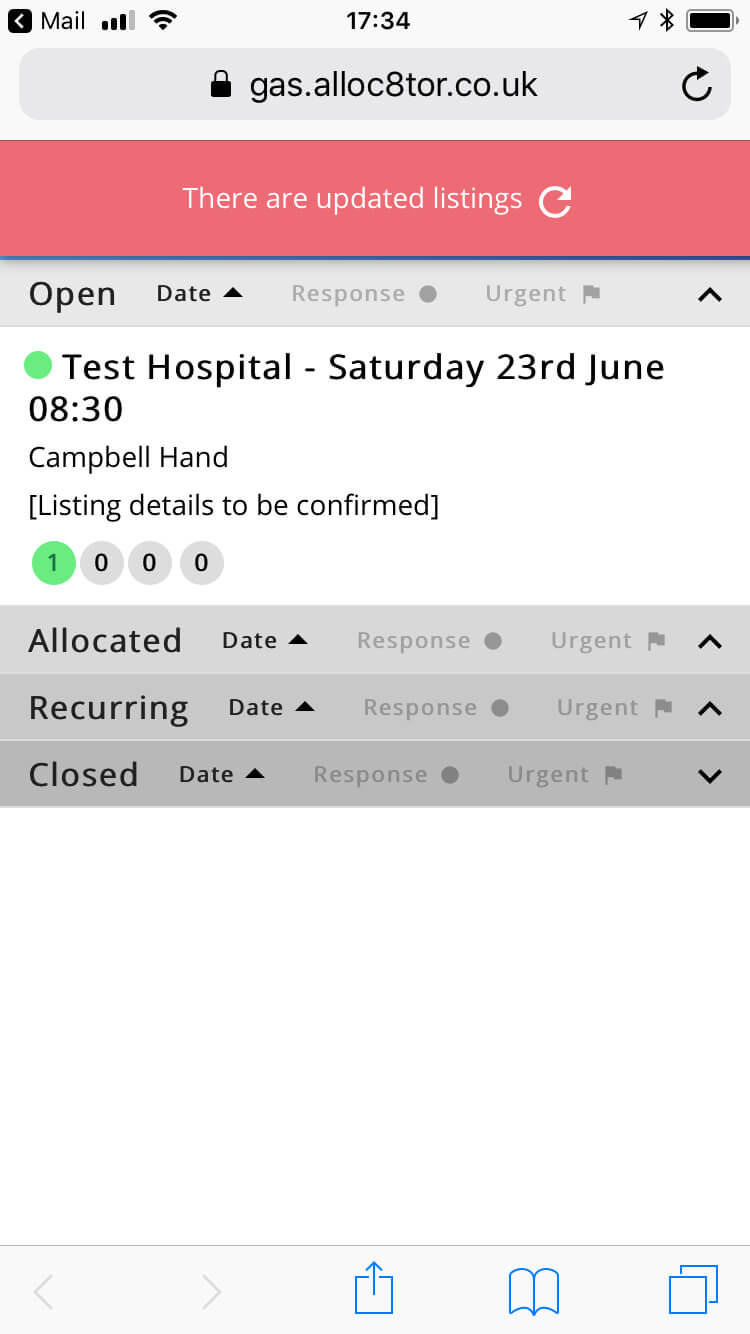Tap the reload icon in the address bar
This screenshot has height=1334, width=750.
click(x=696, y=84)
